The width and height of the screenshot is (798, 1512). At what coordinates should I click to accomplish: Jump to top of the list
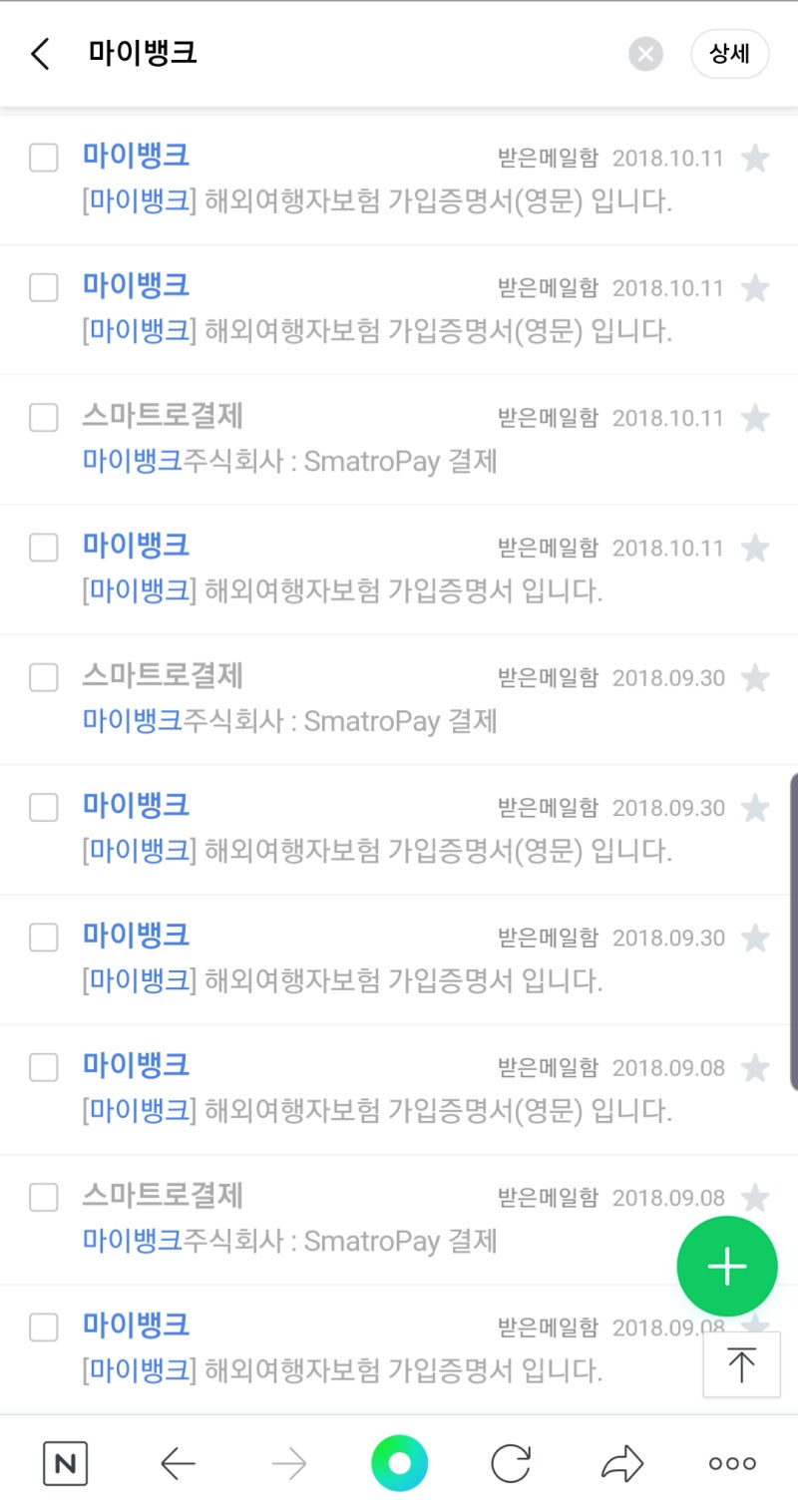pos(740,1365)
